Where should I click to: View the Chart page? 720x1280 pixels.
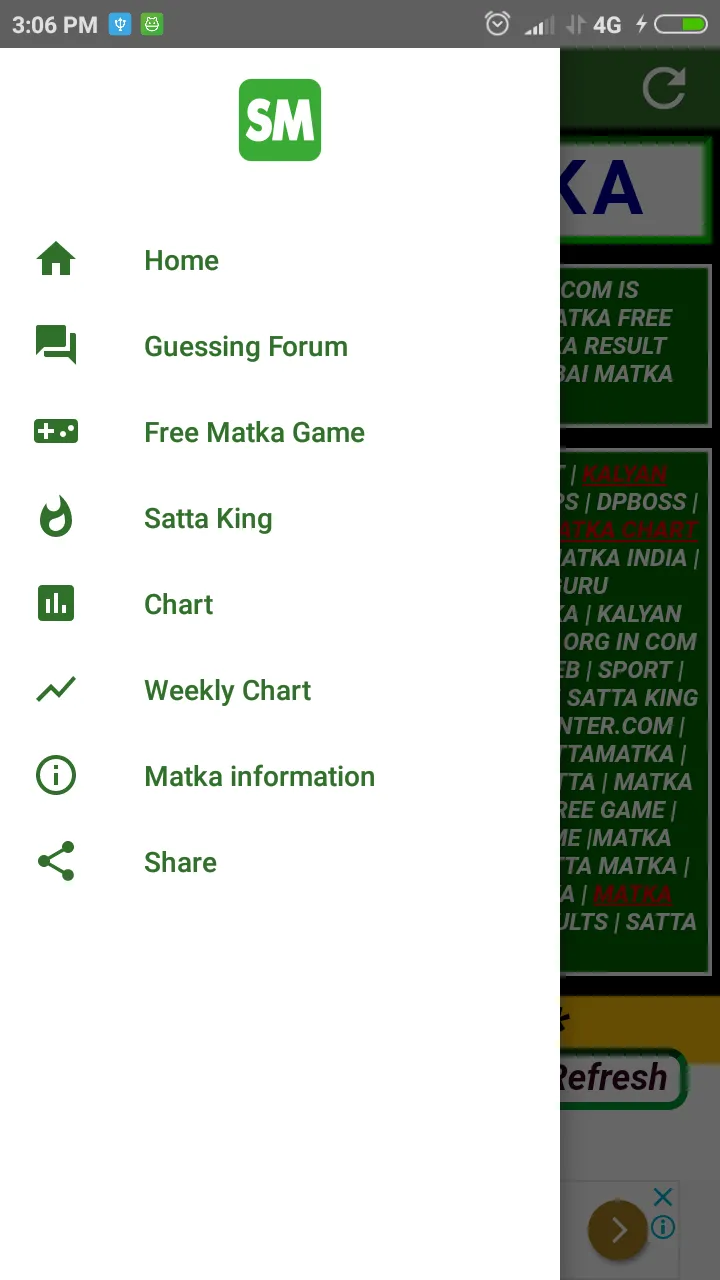179,604
